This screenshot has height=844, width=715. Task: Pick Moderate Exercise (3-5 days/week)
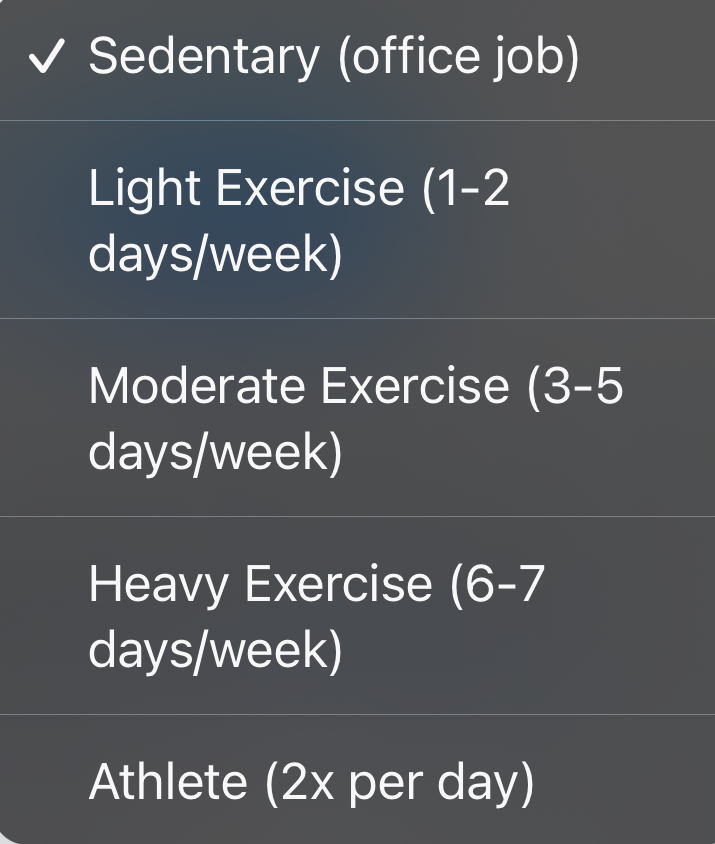click(355, 418)
